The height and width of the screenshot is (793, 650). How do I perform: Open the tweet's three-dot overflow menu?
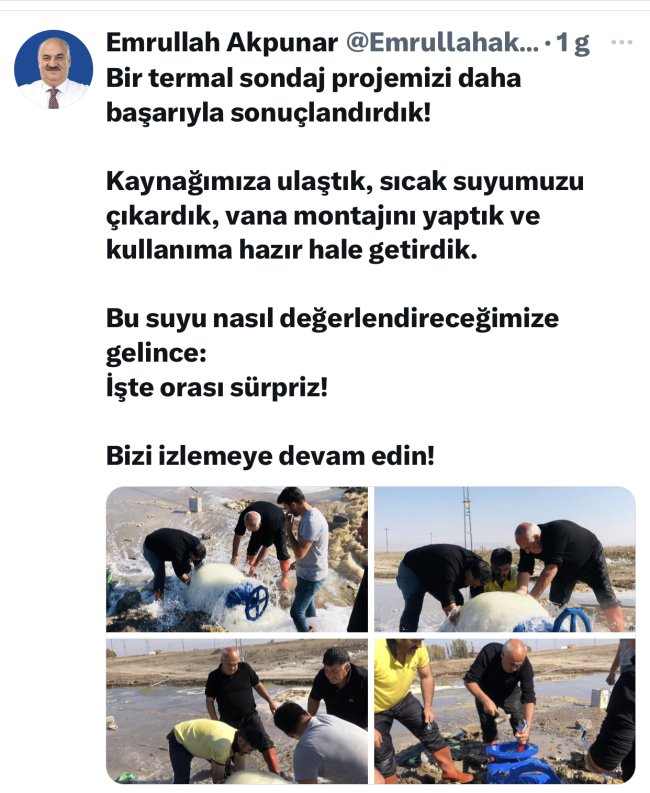pyautogui.click(x=620, y=43)
